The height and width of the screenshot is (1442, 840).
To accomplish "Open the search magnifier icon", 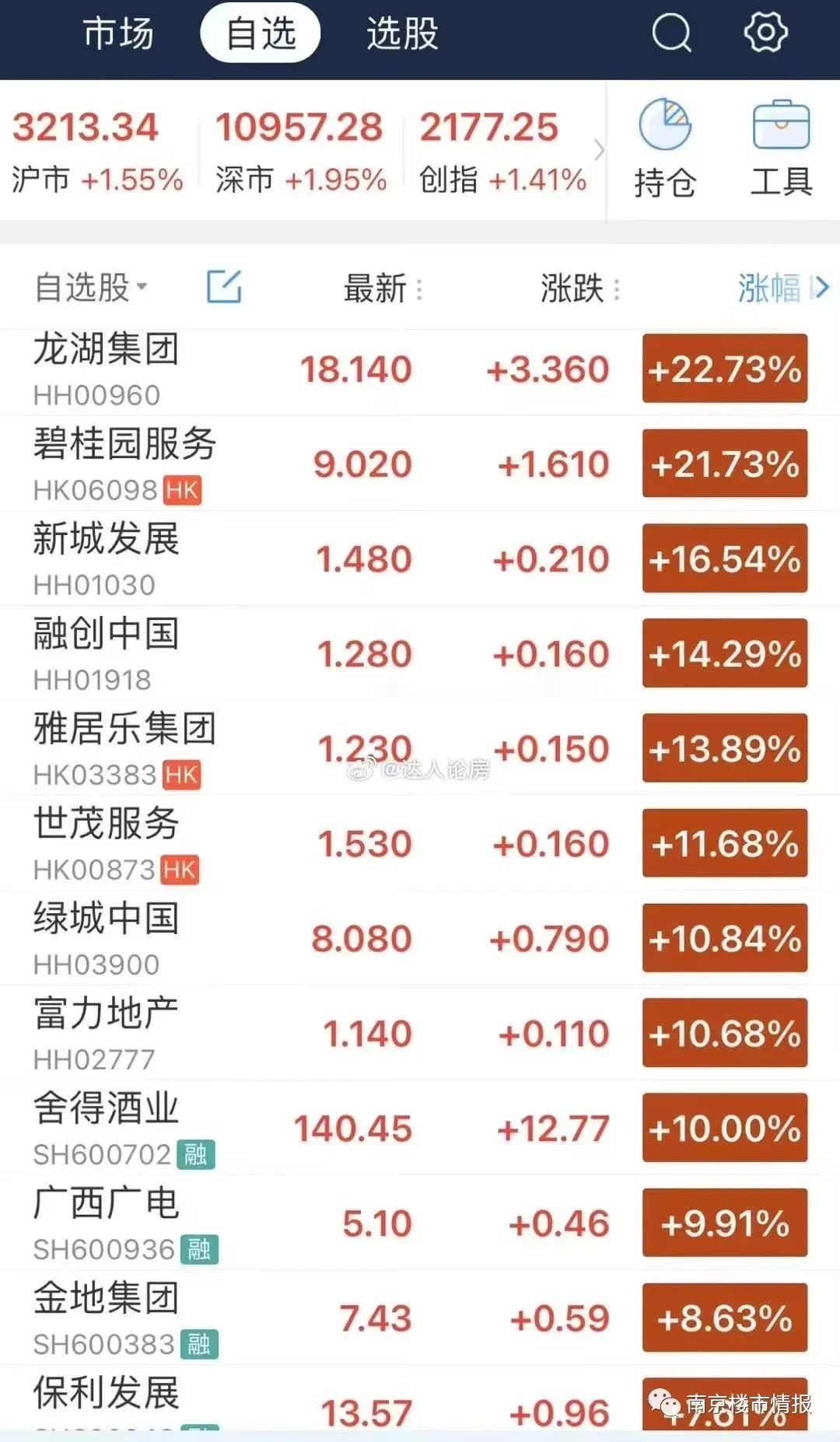I will point(671,33).
